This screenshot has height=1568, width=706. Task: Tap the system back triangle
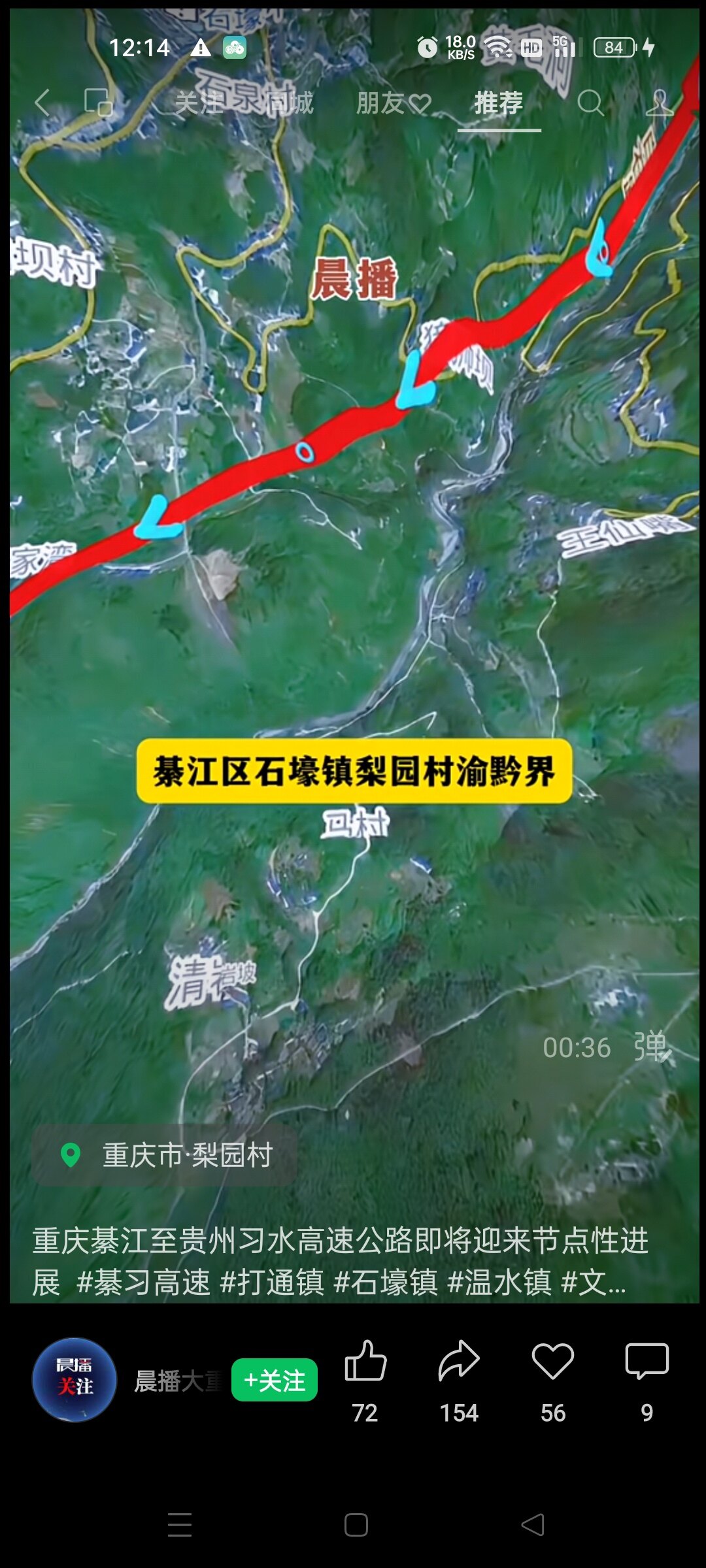click(532, 1525)
